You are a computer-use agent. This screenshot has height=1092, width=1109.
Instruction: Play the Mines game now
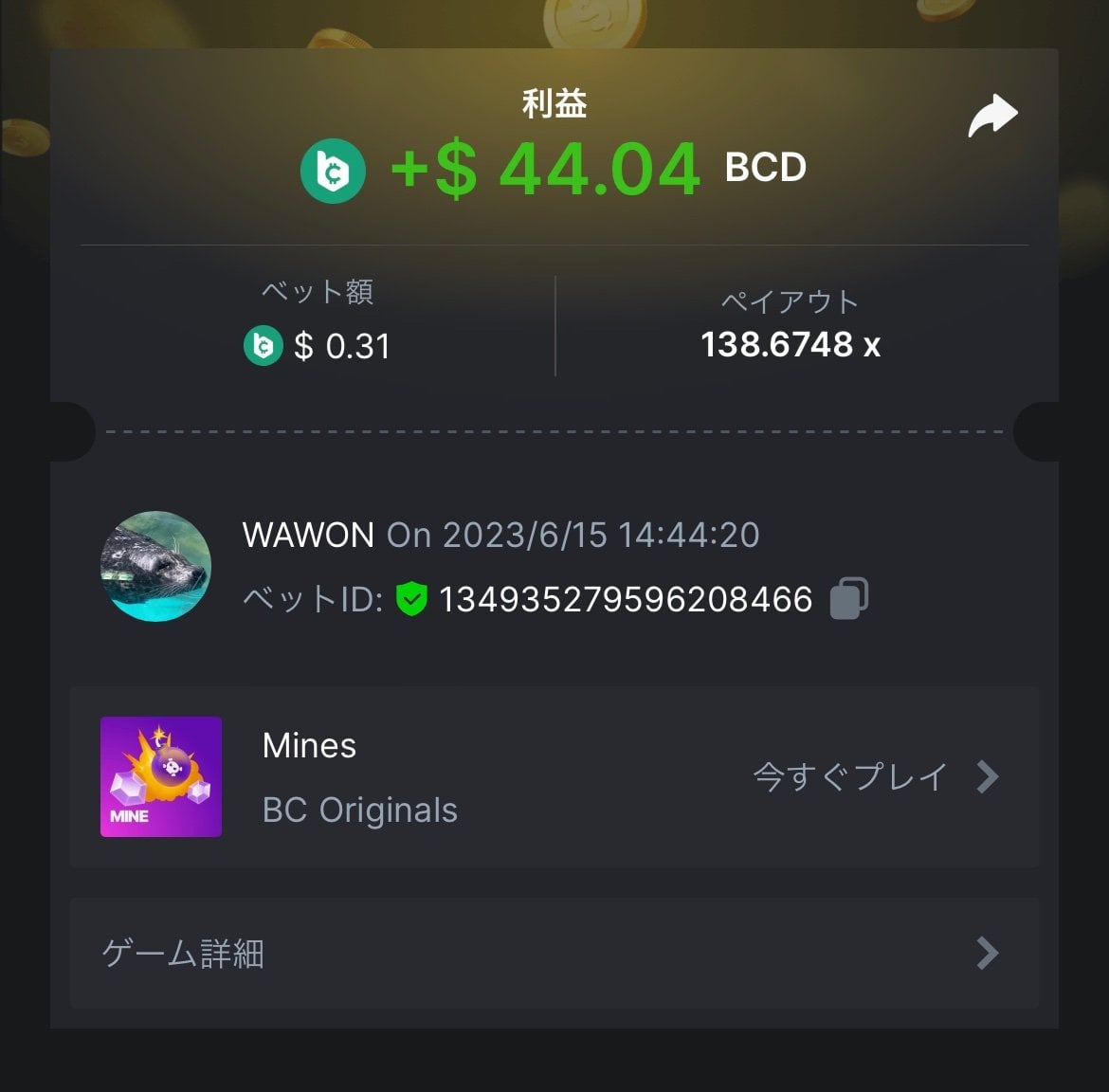pos(874,776)
